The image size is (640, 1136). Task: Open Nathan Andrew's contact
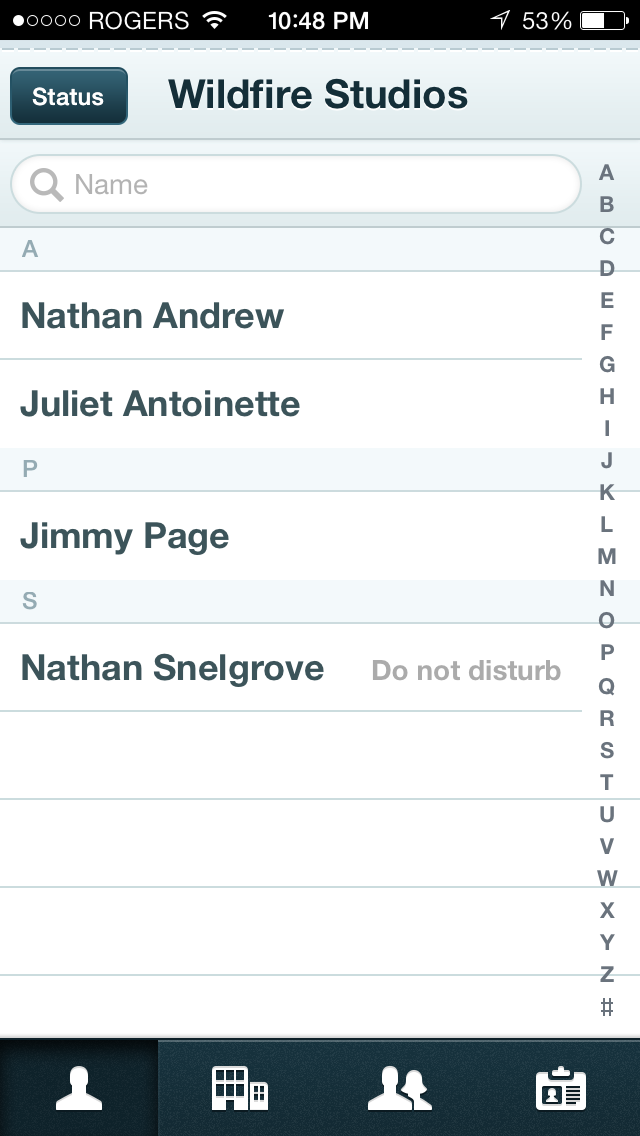291,316
